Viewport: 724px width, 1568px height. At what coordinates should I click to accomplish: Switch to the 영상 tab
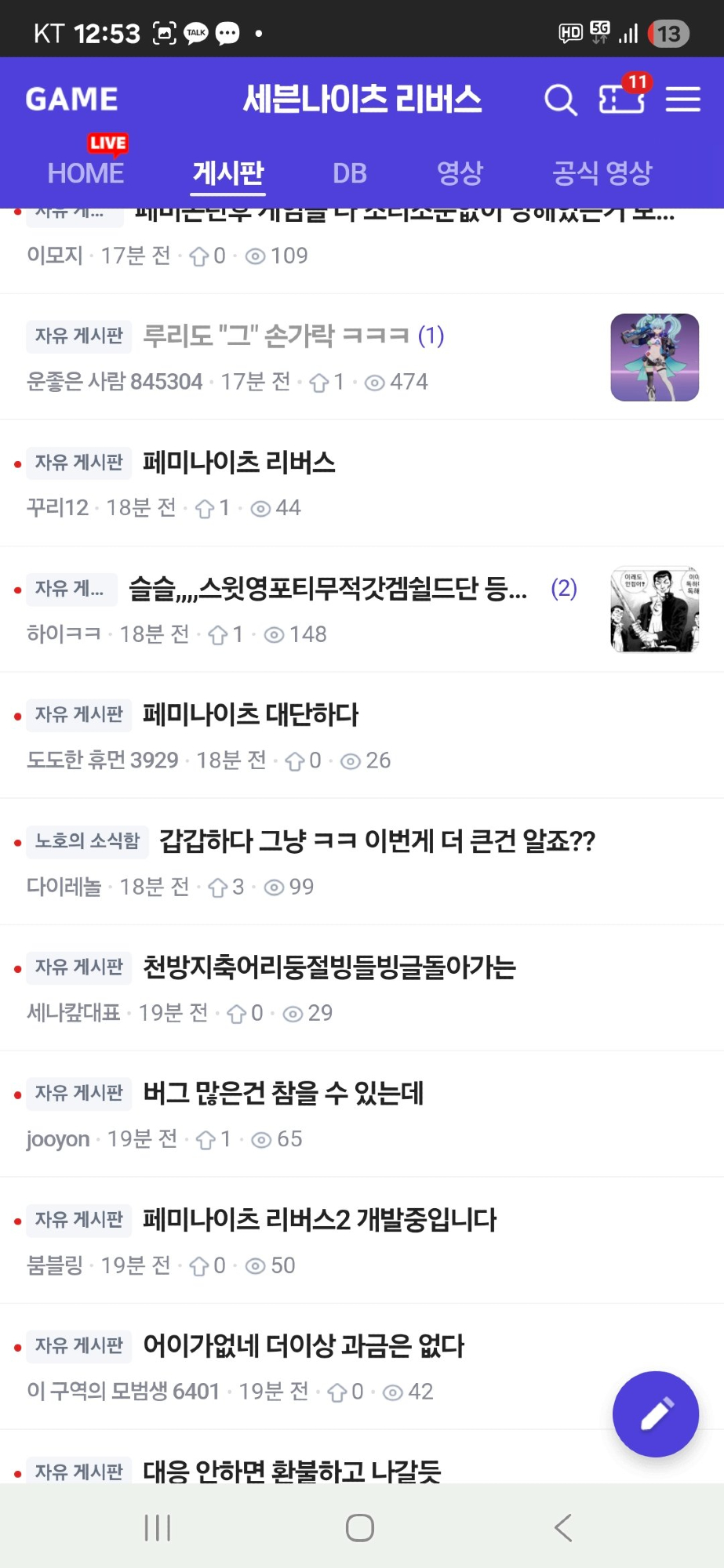[x=460, y=172]
